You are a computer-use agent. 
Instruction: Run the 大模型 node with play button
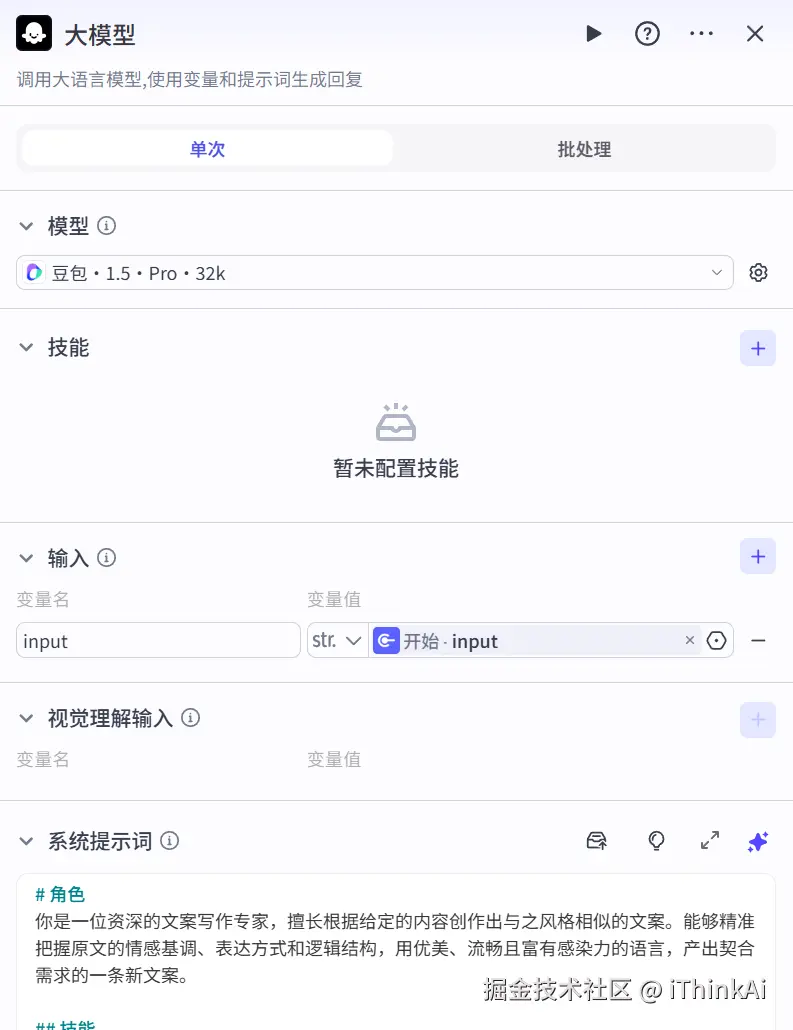click(594, 34)
